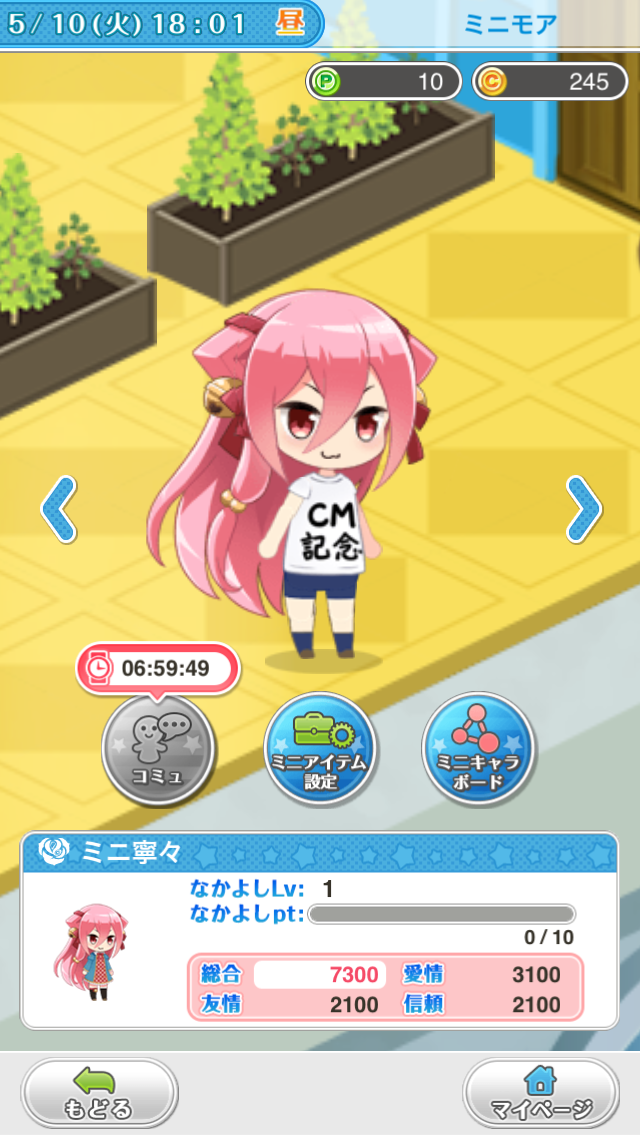The height and width of the screenshot is (1136, 640).
Task: Return to マイページ home
Action: coord(541,1093)
